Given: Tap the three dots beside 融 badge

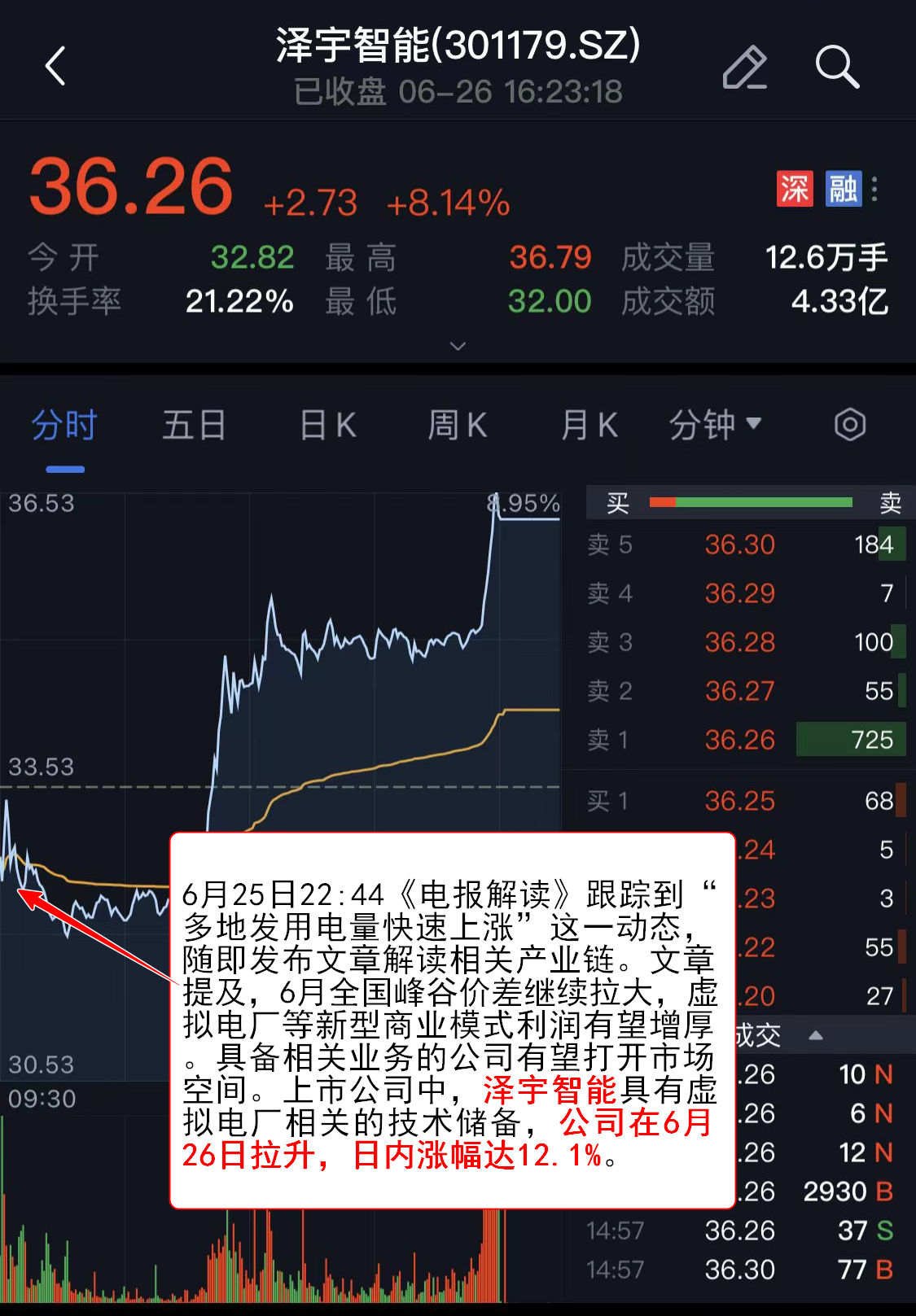Looking at the screenshot, I should tap(874, 189).
